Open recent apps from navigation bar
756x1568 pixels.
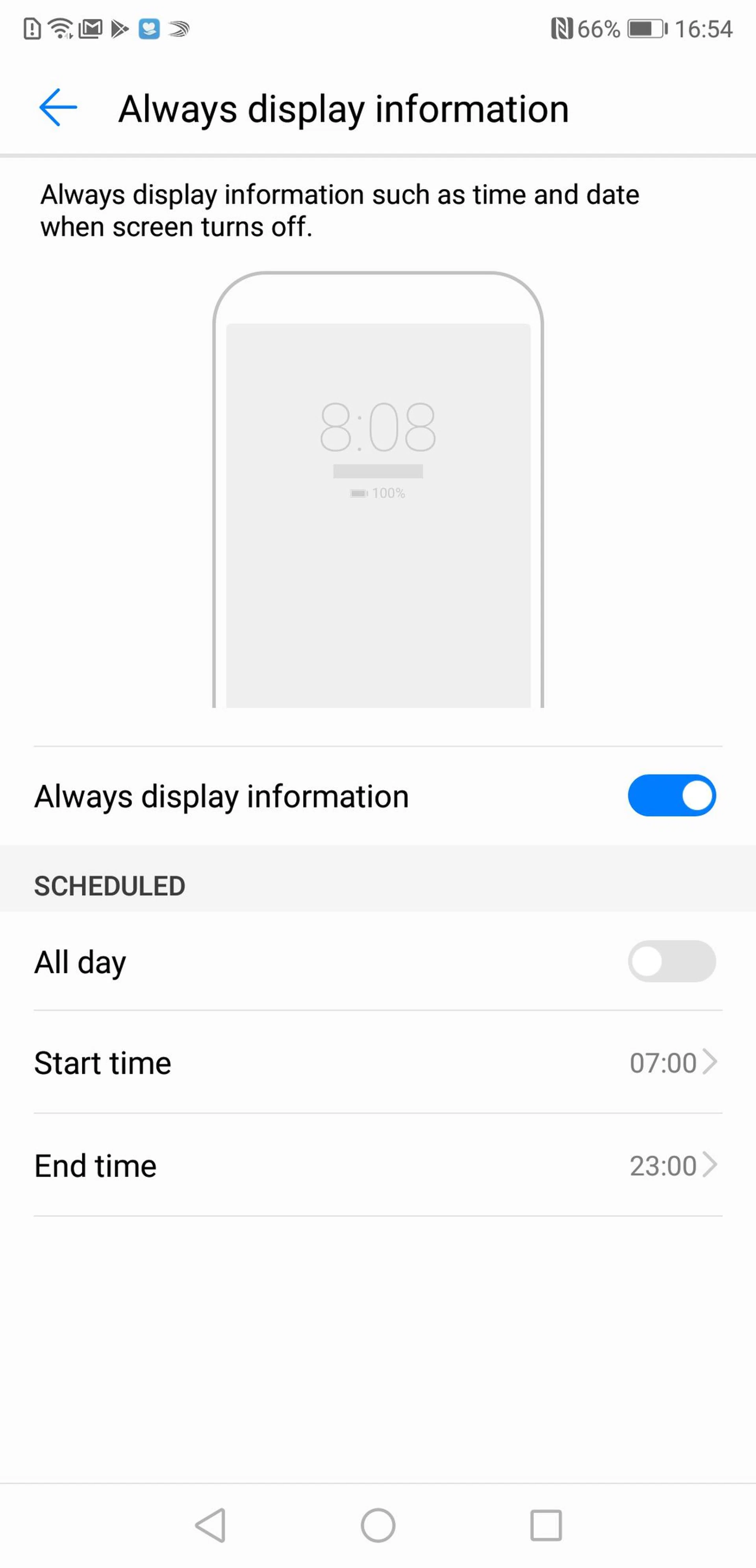[x=545, y=1525]
